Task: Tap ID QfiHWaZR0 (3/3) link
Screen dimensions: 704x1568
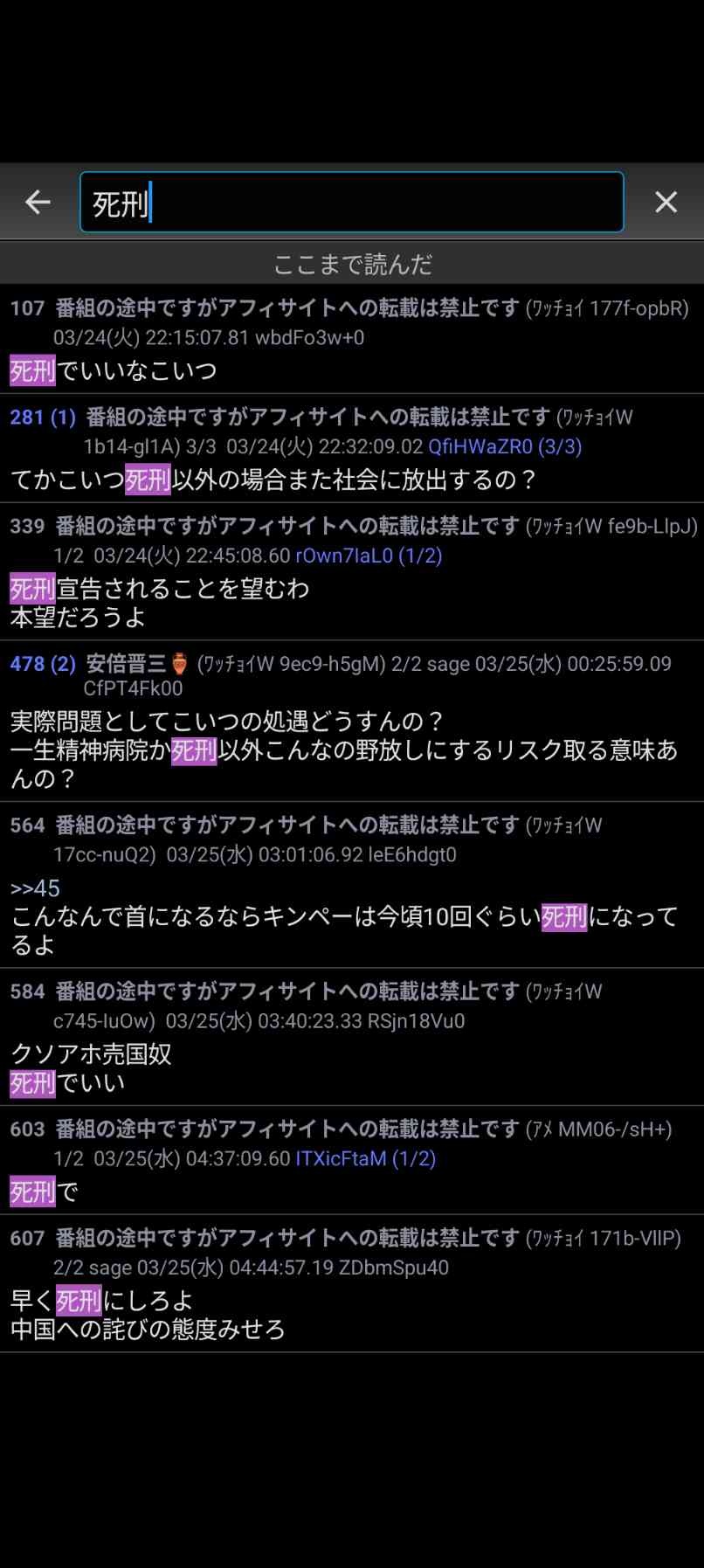Action: 504,446
